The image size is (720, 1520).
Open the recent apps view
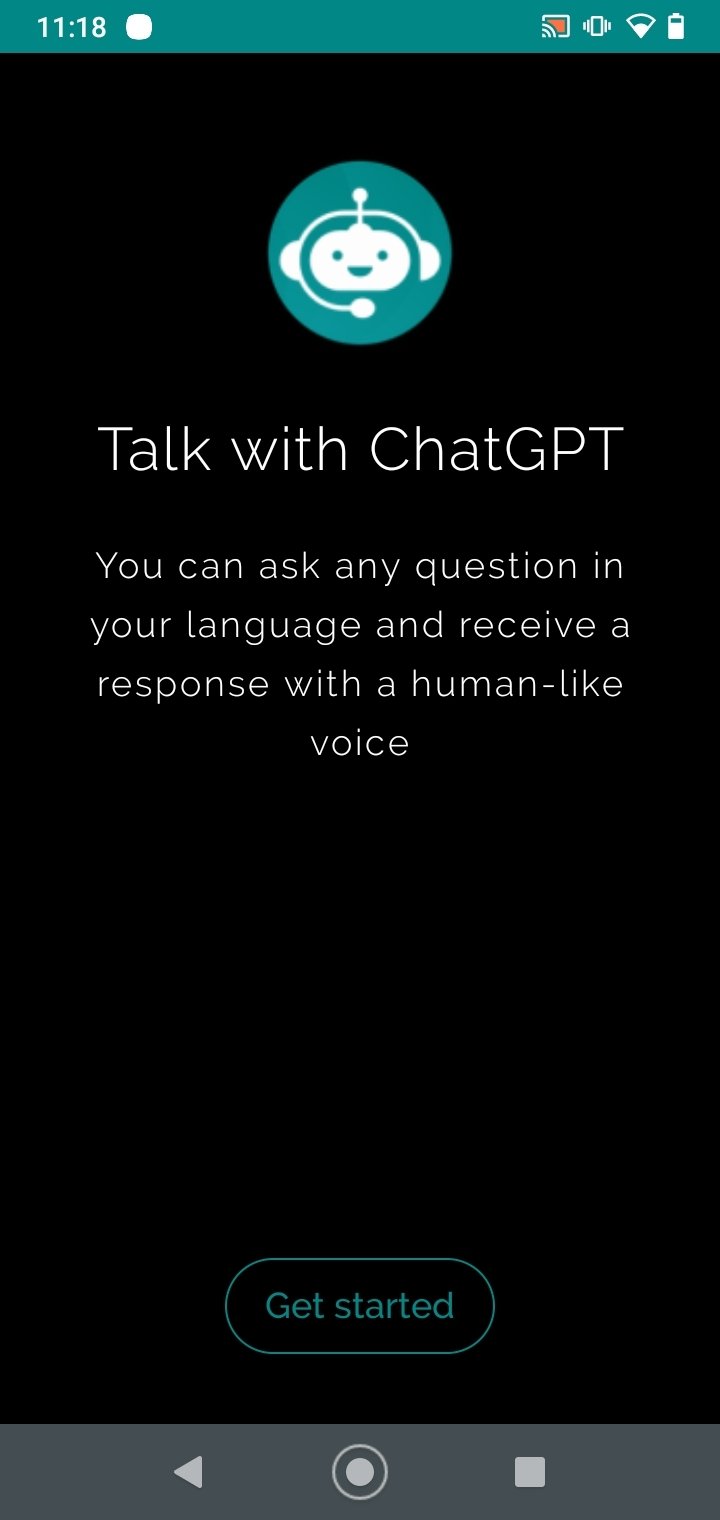(x=529, y=1472)
